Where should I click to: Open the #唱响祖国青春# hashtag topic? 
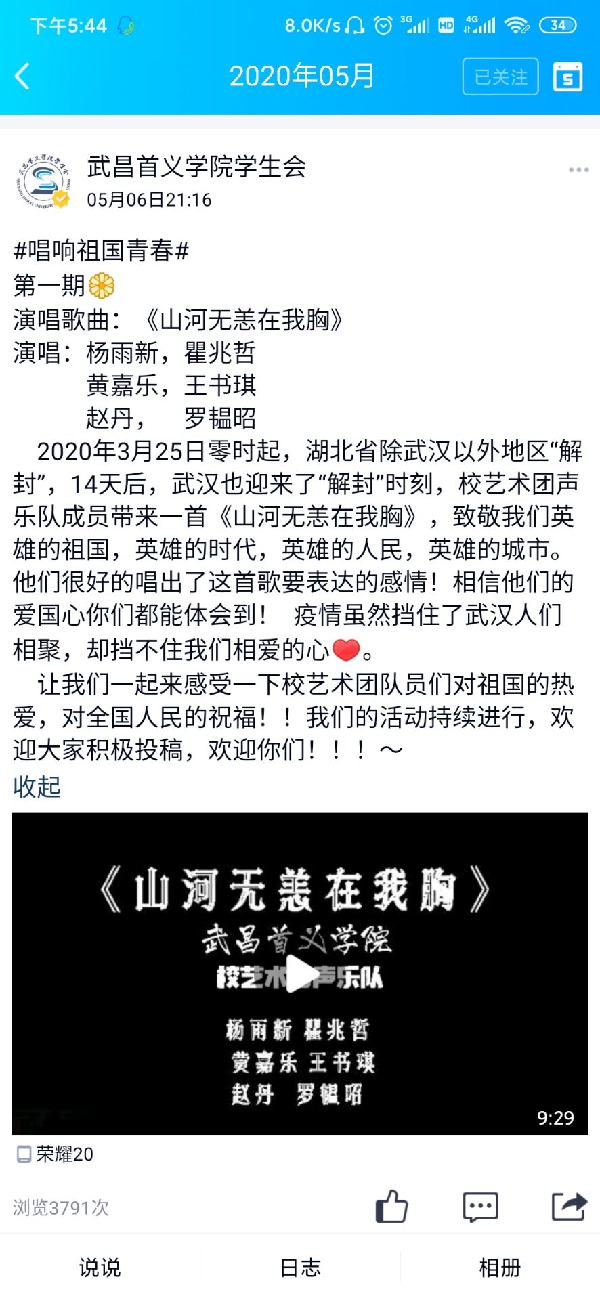pos(101,252)
